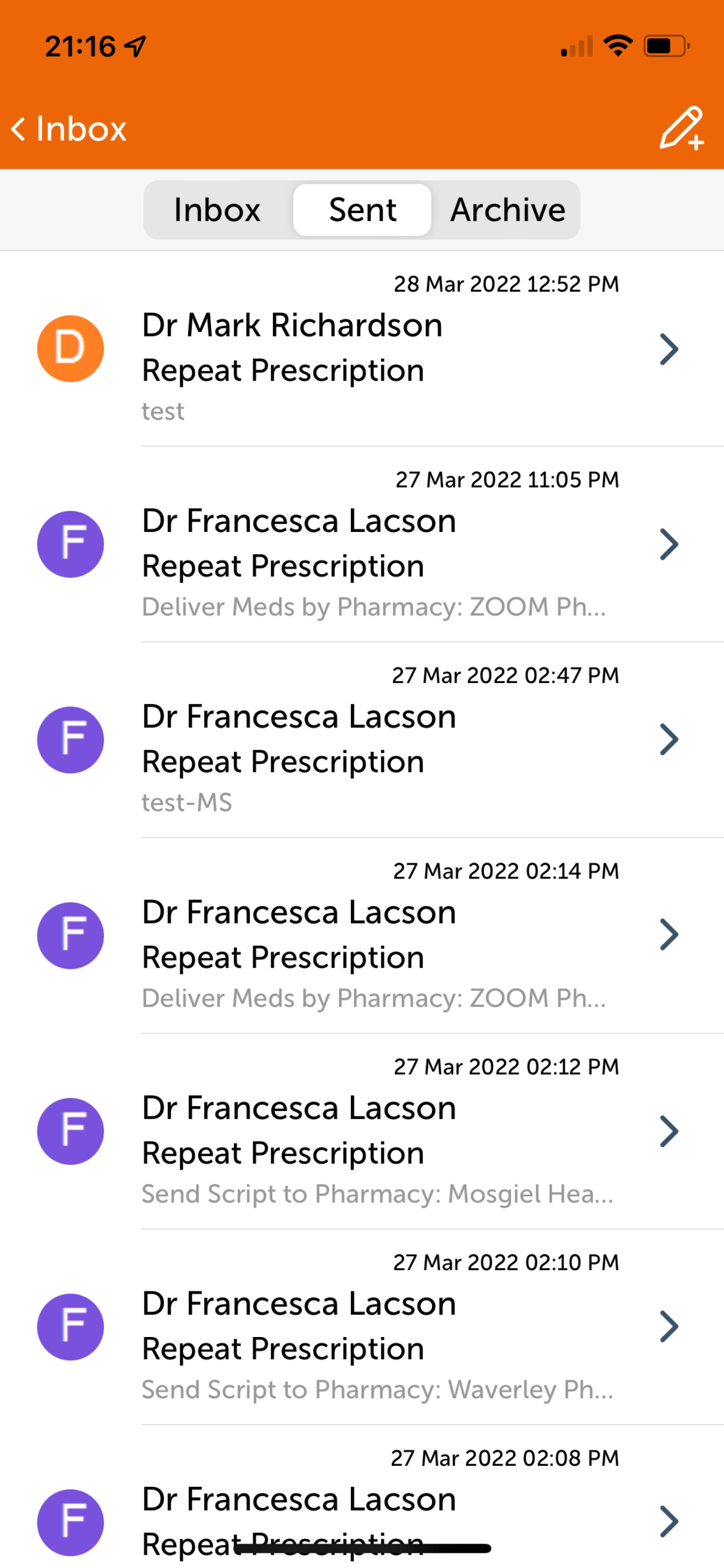The width and height of the screenshot is (724, 1568).
Task: Click the avatar beside the Mosgiel pharmacy message
Action: 70,1132
